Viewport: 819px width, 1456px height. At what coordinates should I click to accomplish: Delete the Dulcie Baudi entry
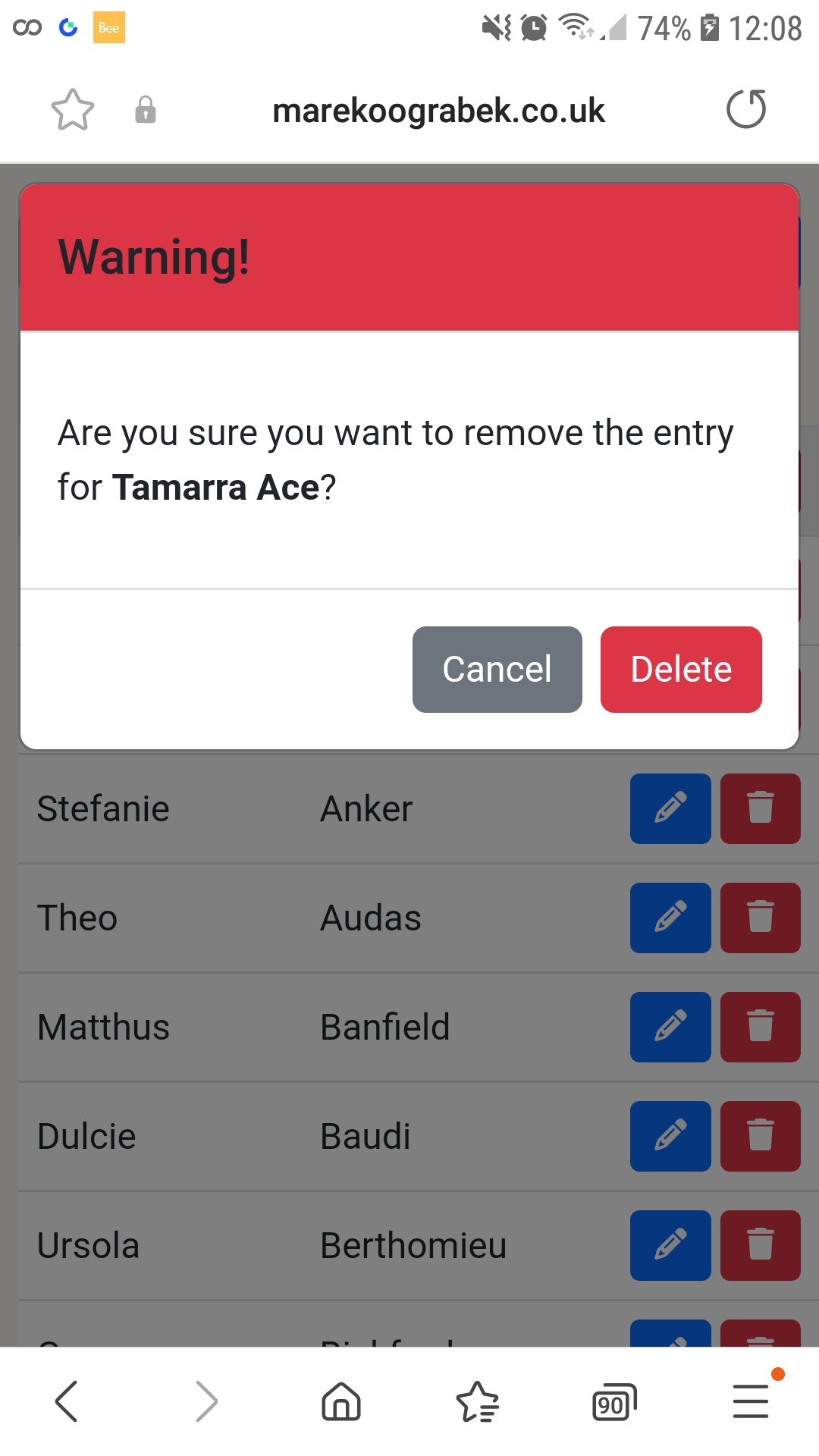click(x=760, y=1136)
